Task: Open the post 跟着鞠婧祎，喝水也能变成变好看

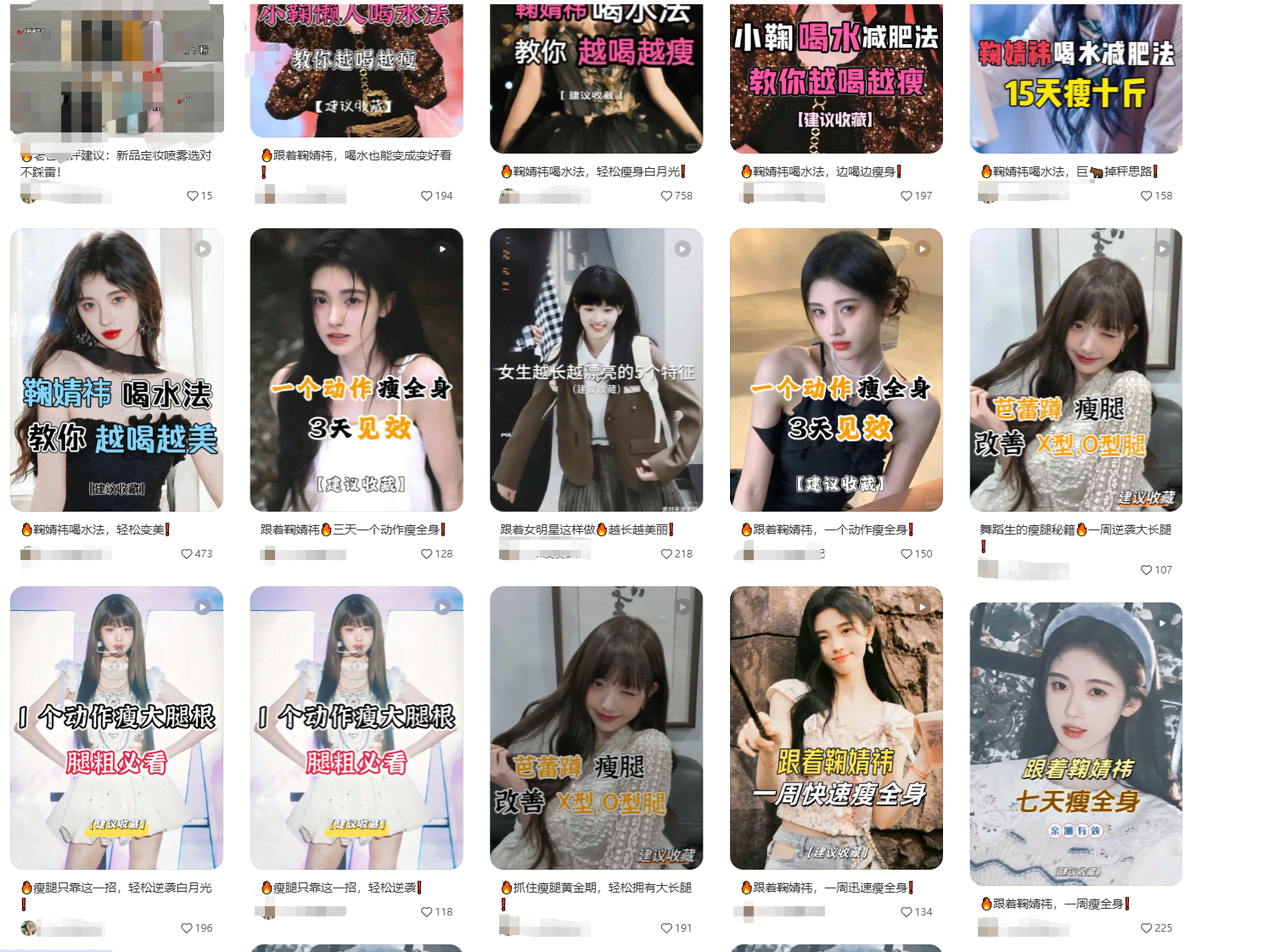Action: [x=356, y=70]
